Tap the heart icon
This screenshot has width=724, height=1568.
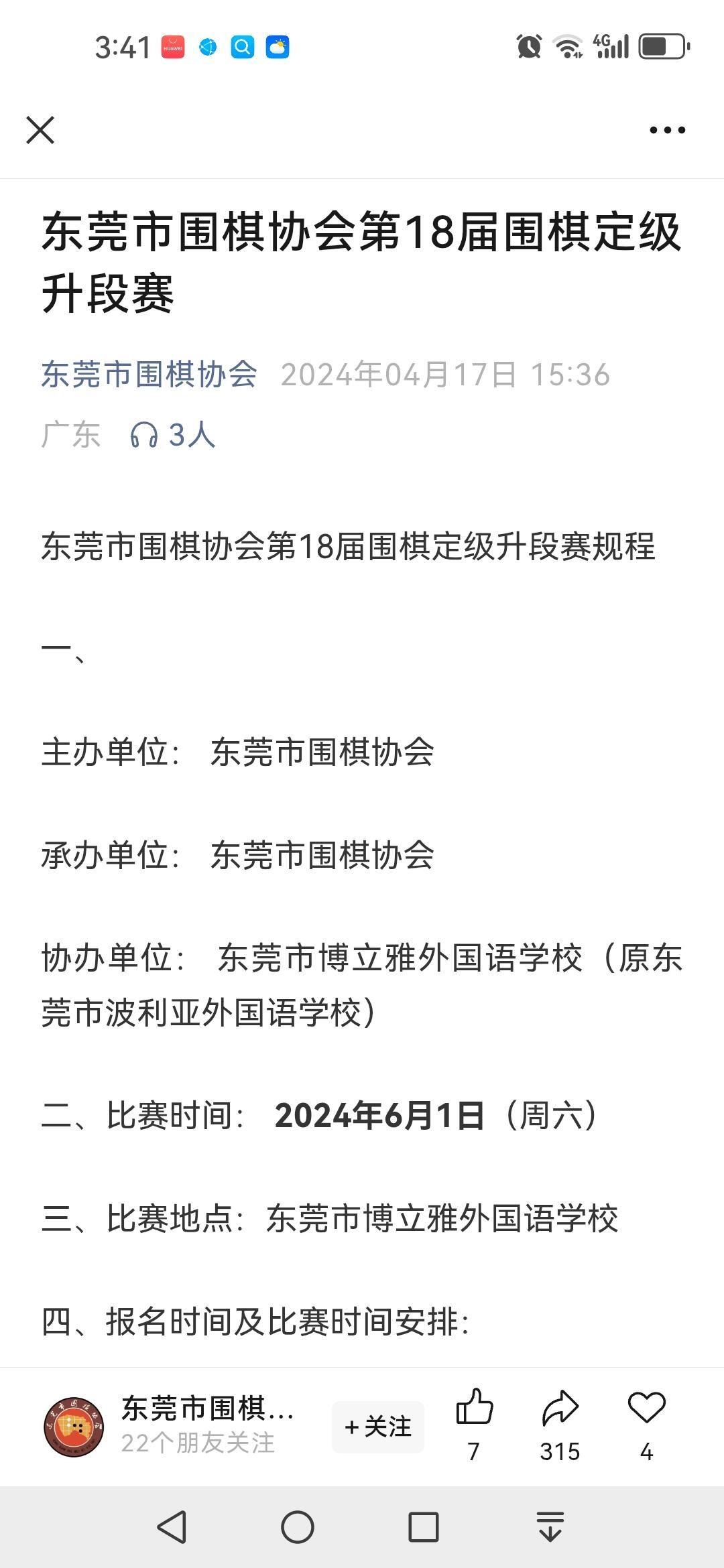click(x=646, y=1407)
